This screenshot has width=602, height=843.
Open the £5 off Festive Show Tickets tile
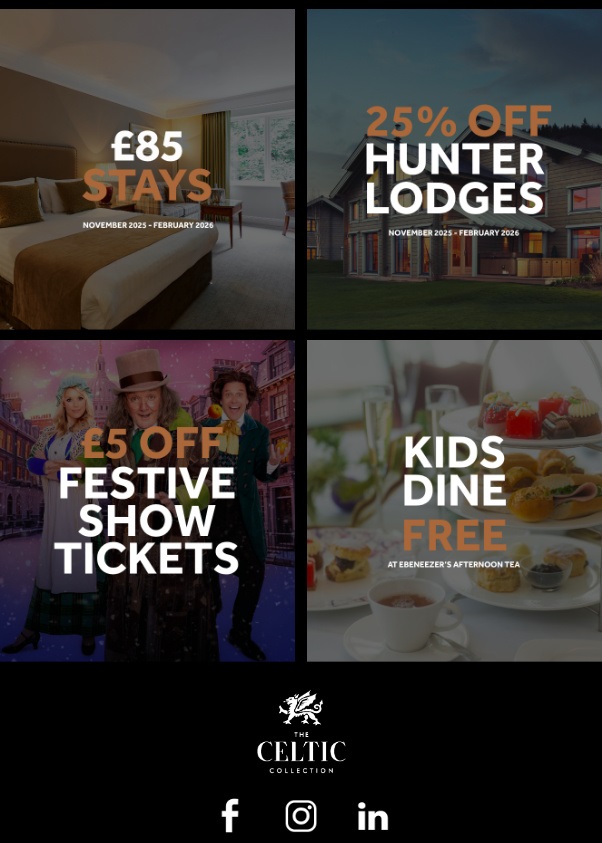pyautogui.click(x=147, y=500)
